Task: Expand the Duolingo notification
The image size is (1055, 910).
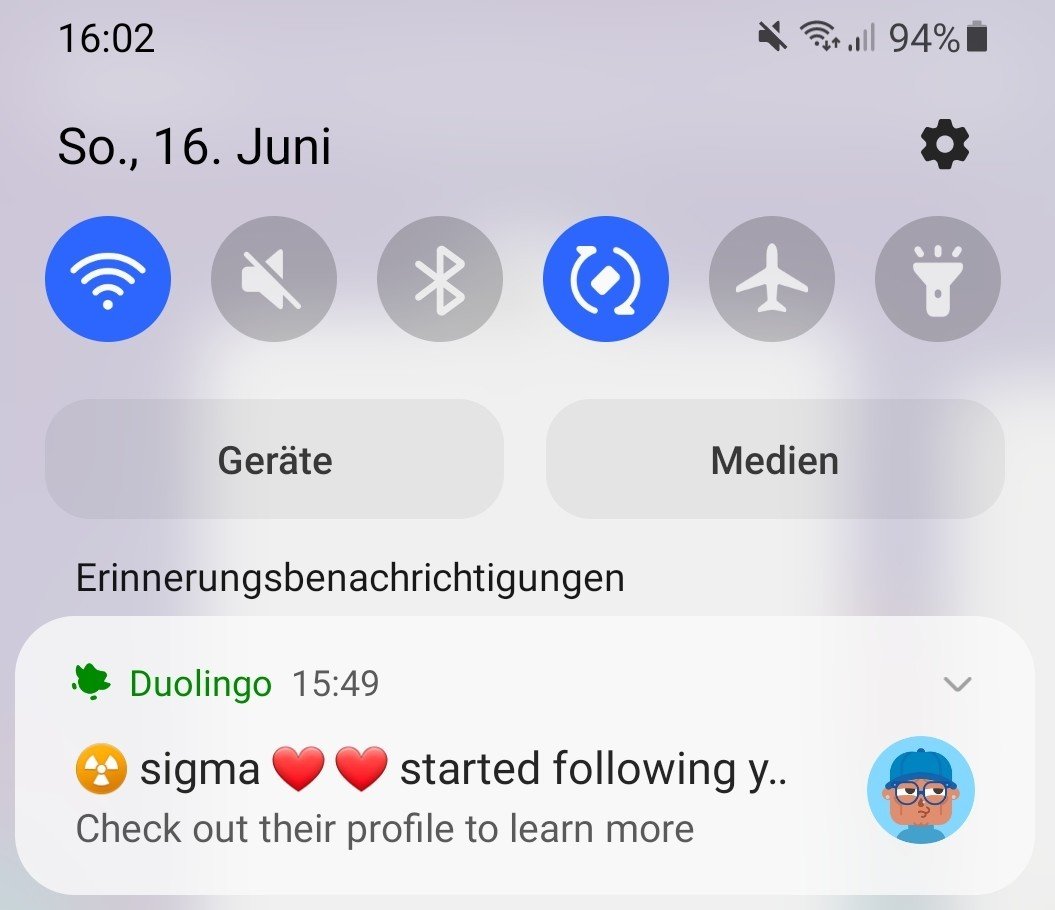Action: pos(957,684)
